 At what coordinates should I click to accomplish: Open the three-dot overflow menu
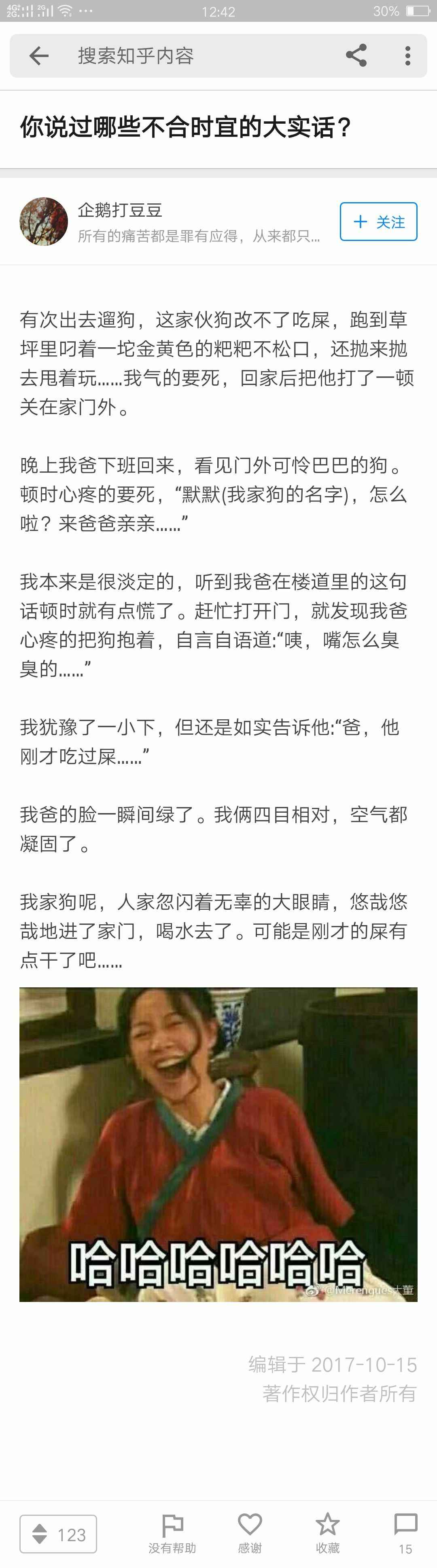(x=408, y=55)
